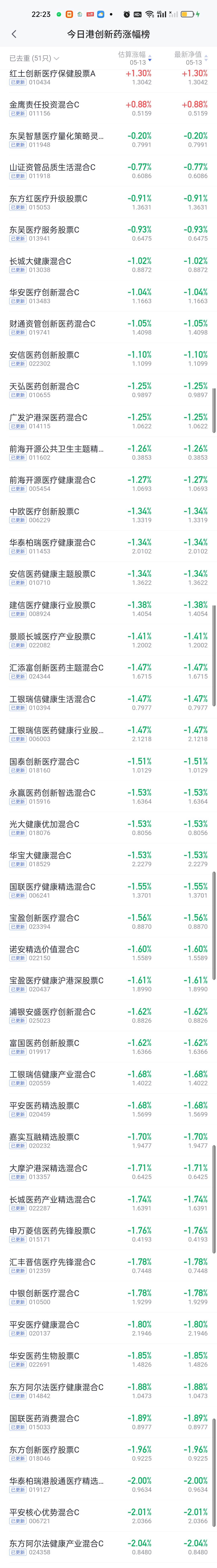Go back with the top-left arrow
The image size is (217, 1568).
click(x=14, y=34)
